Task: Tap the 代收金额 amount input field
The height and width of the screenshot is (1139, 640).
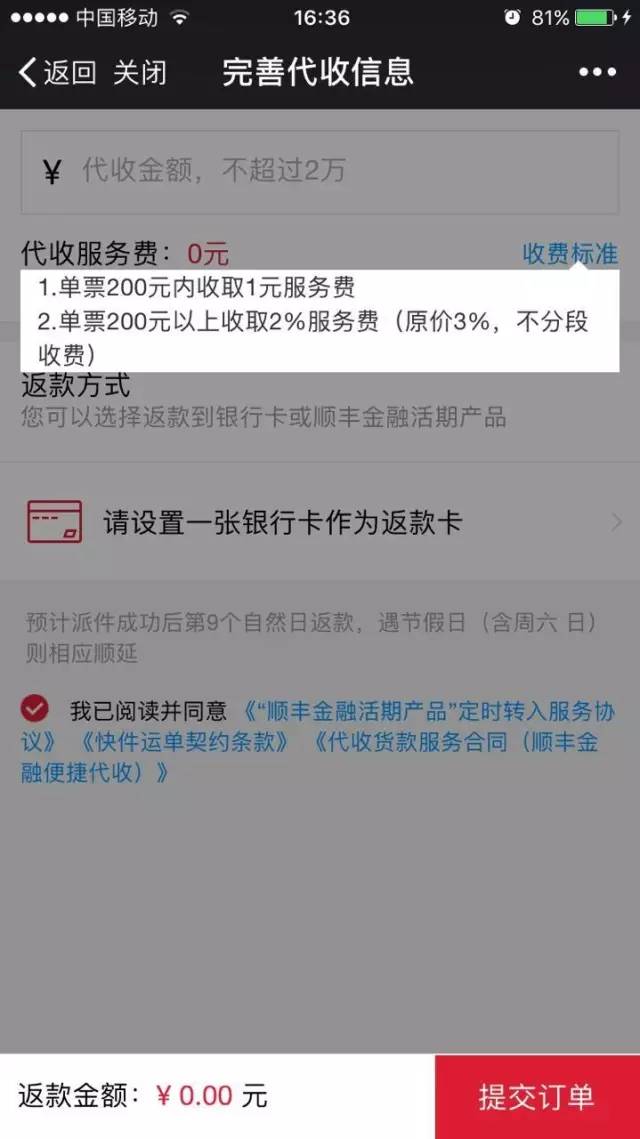Action: 320,172
